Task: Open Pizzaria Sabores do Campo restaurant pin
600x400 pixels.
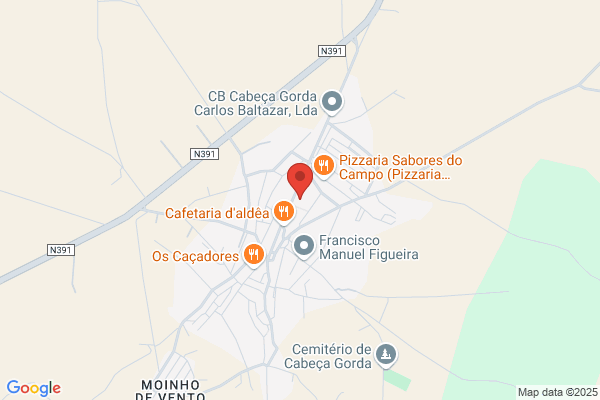Action: click(324, 167)
